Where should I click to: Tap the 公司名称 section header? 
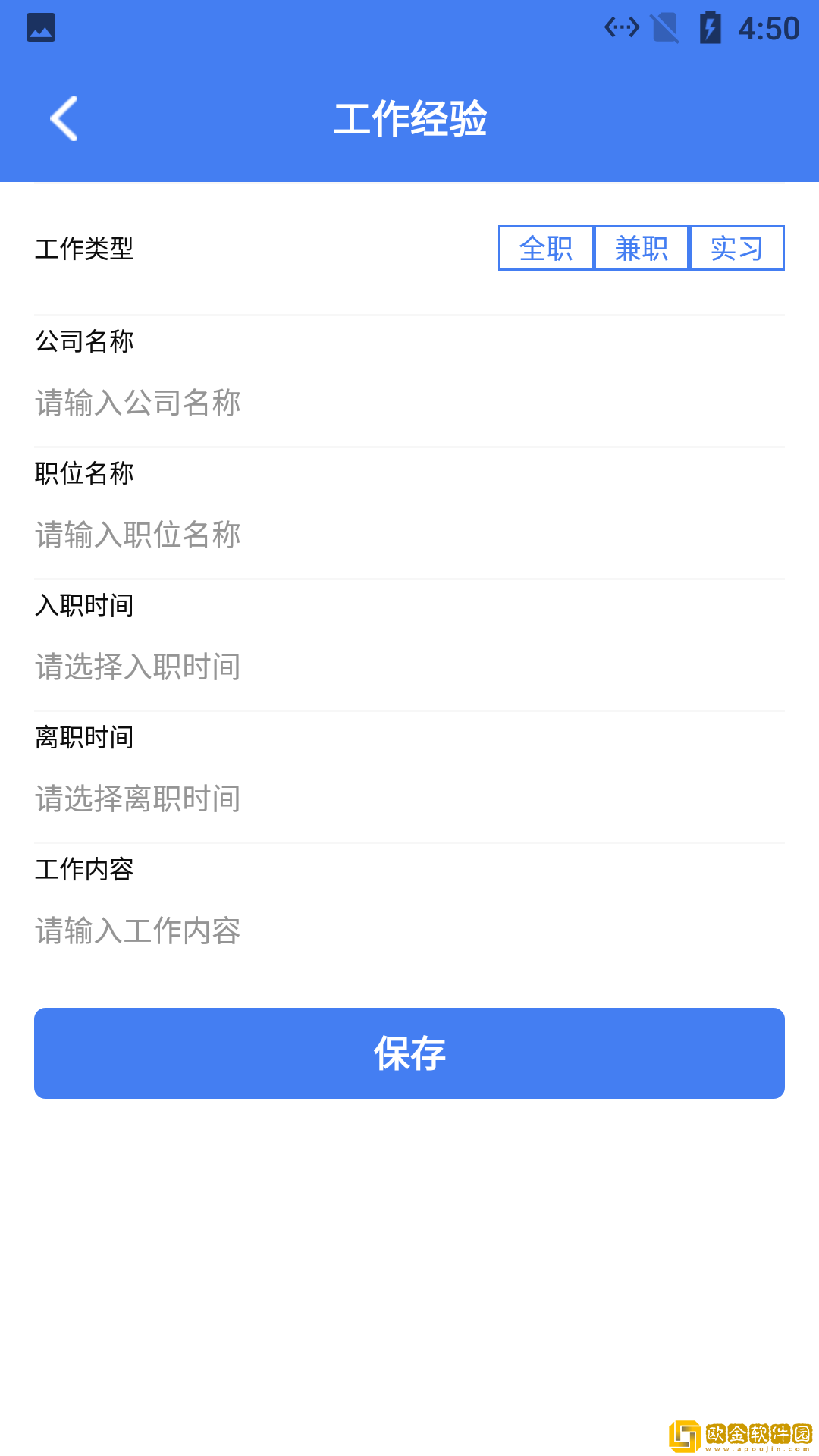[x=85, y=342]
